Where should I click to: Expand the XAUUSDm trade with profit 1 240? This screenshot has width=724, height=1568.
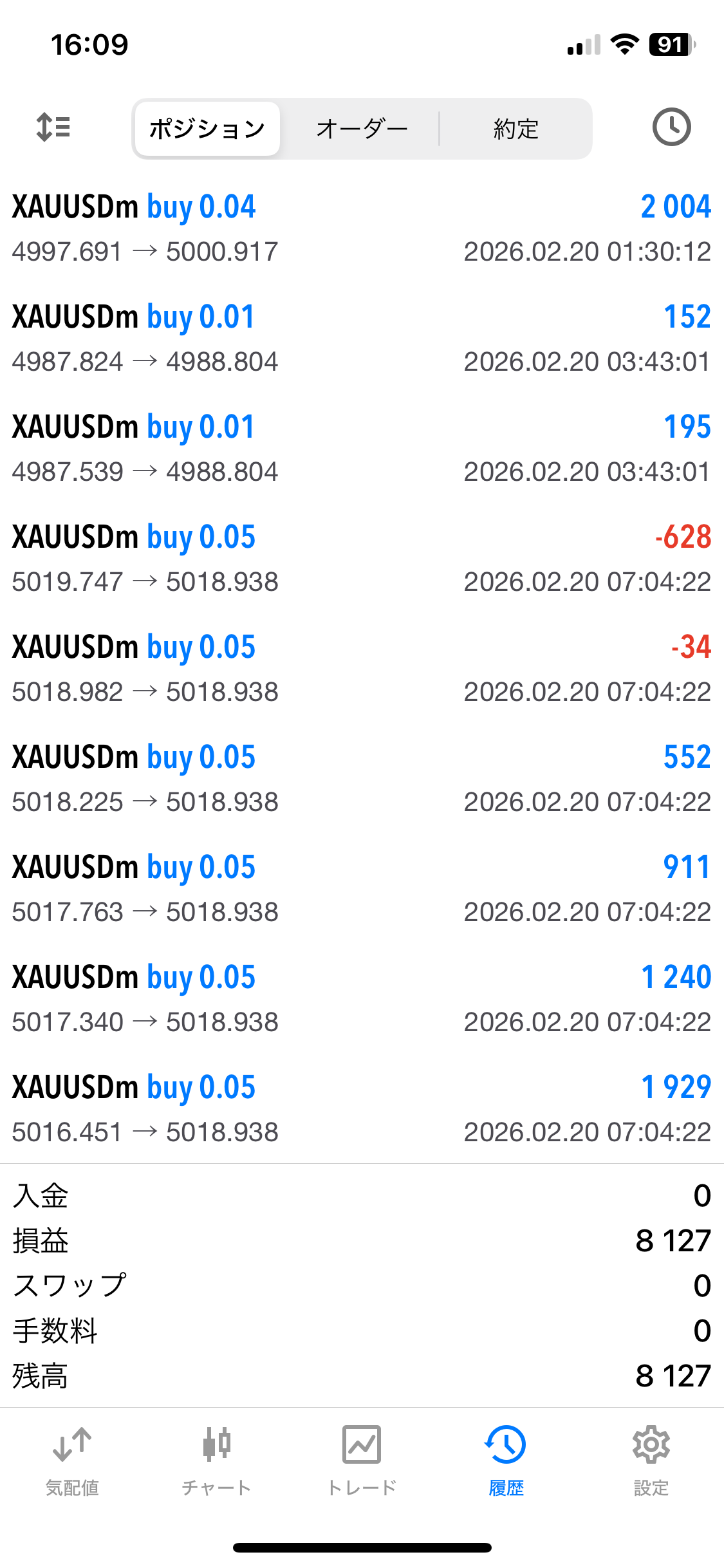click(362, 999)
